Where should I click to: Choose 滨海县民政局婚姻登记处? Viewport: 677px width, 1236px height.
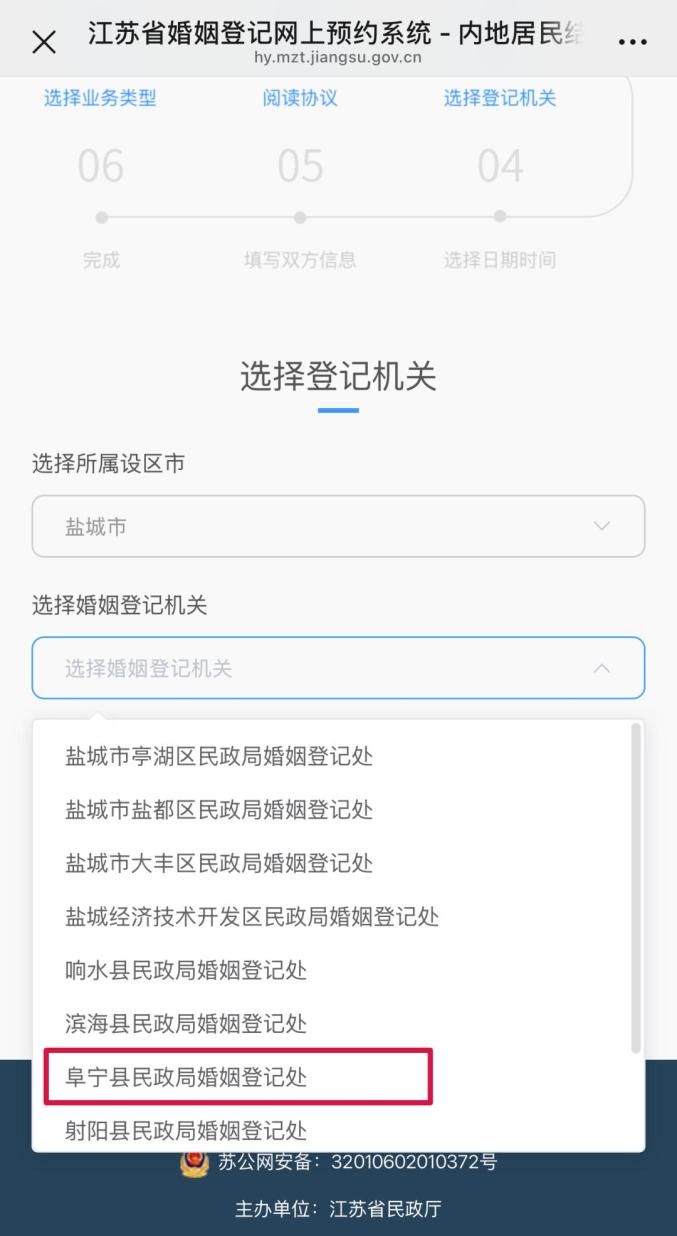tap(186, 1024)
